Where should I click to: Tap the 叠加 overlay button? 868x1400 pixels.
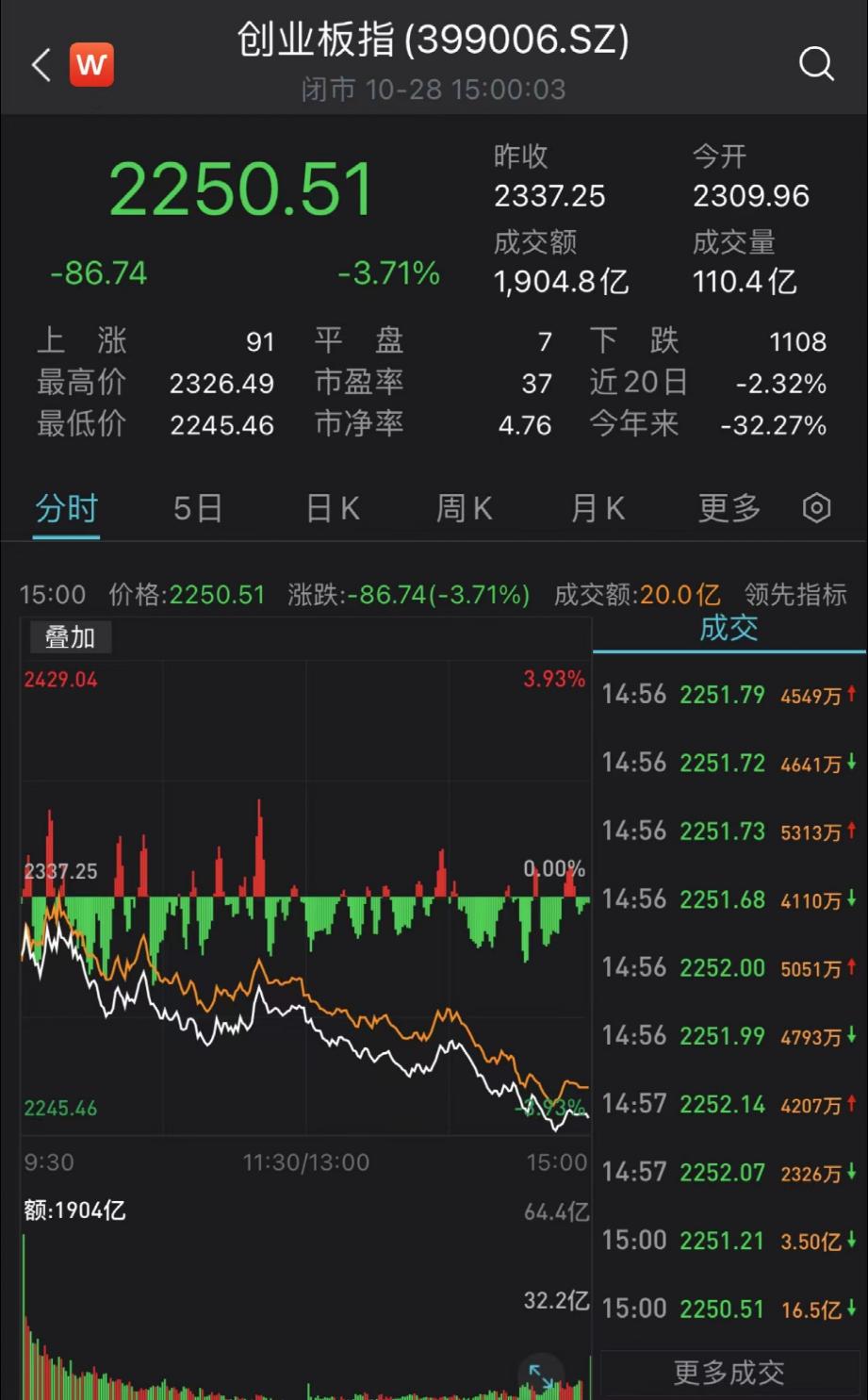[x=70, y=638]
